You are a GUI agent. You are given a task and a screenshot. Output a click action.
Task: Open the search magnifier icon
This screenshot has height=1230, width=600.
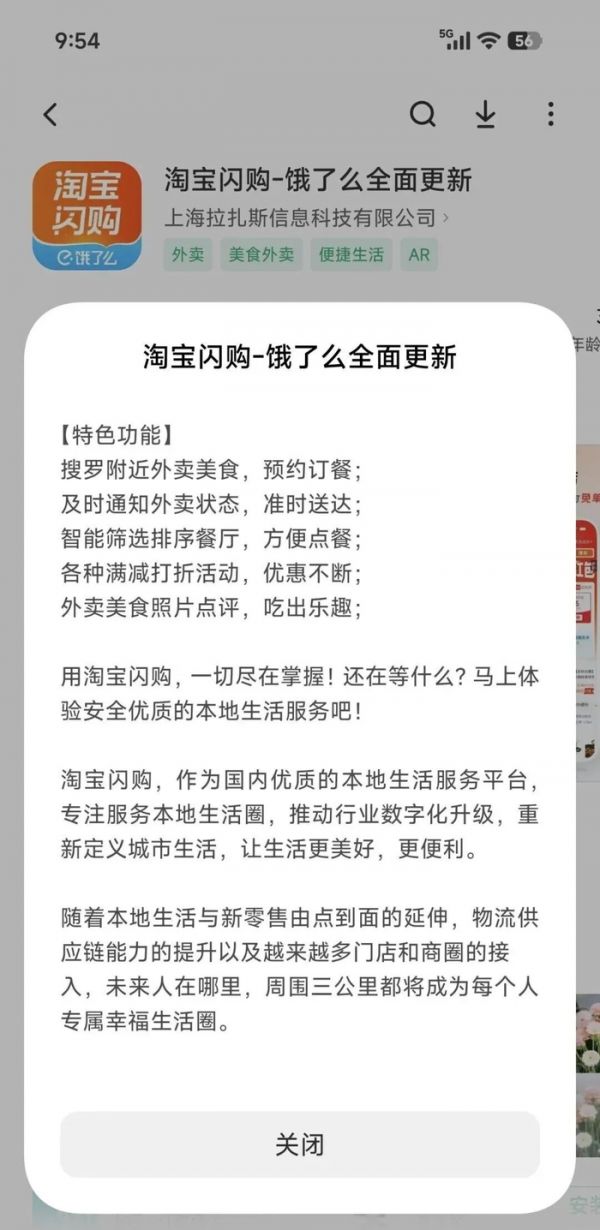point(423,115)
